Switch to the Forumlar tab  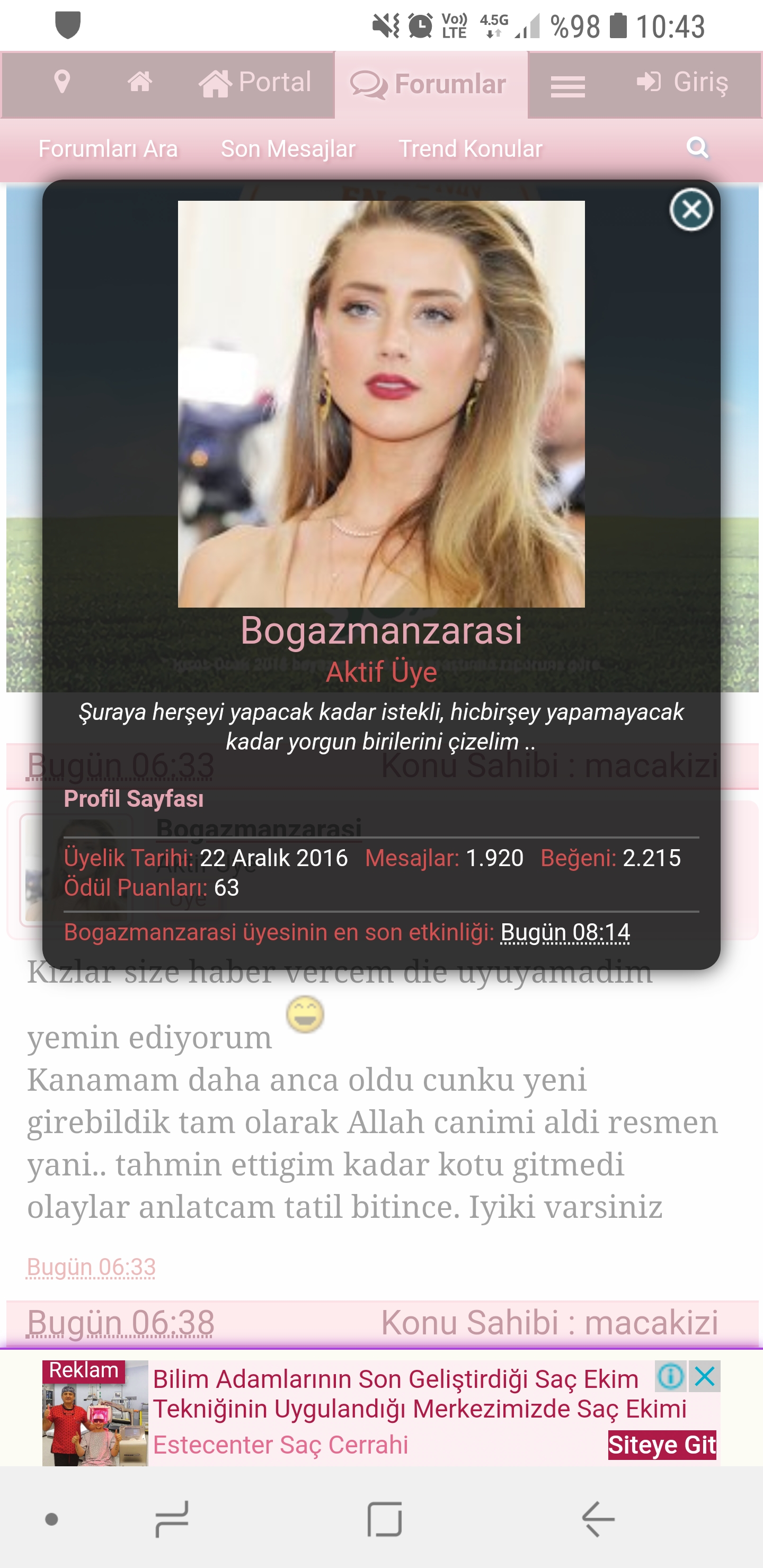(429, 84)
